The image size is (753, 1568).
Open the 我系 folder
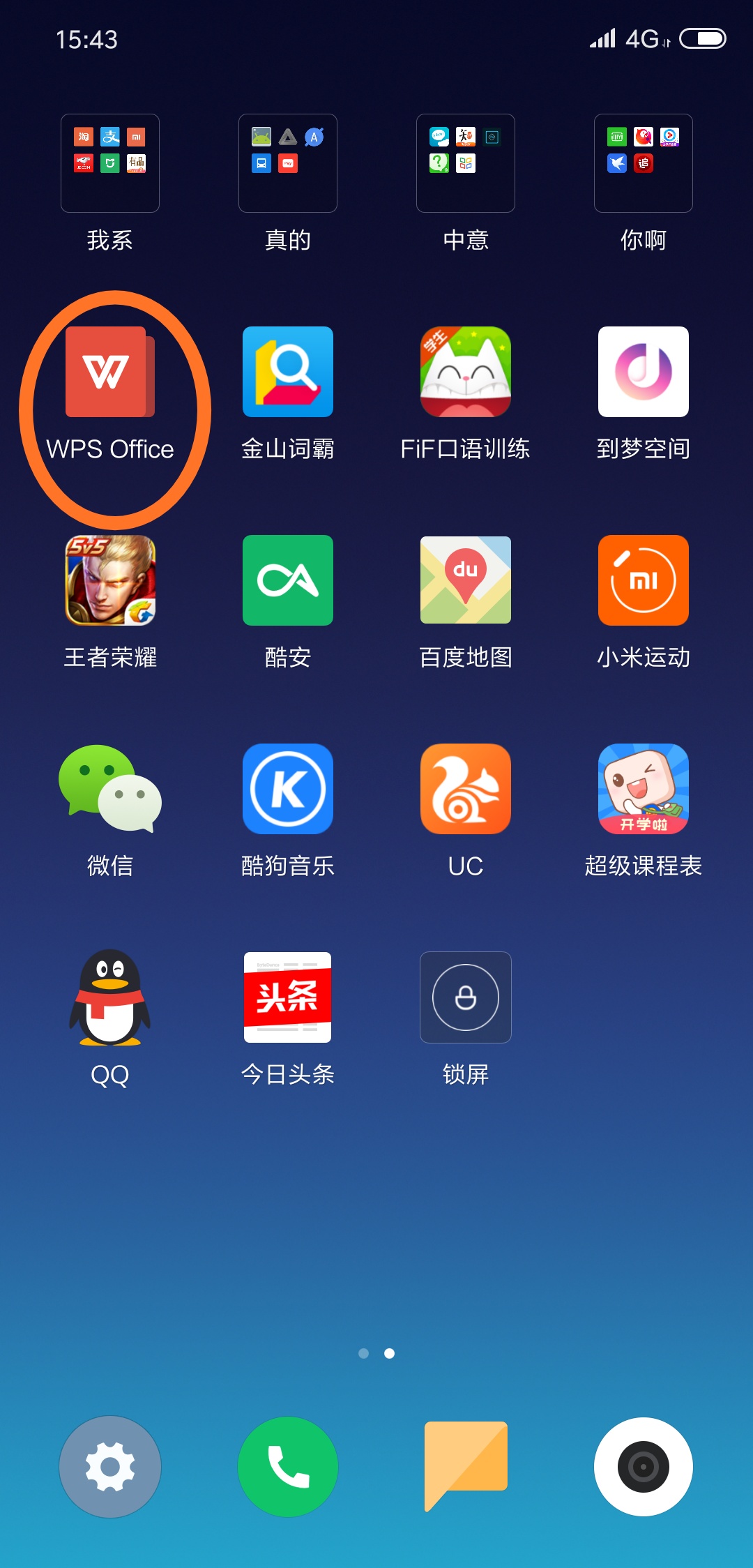pos(109,163)
